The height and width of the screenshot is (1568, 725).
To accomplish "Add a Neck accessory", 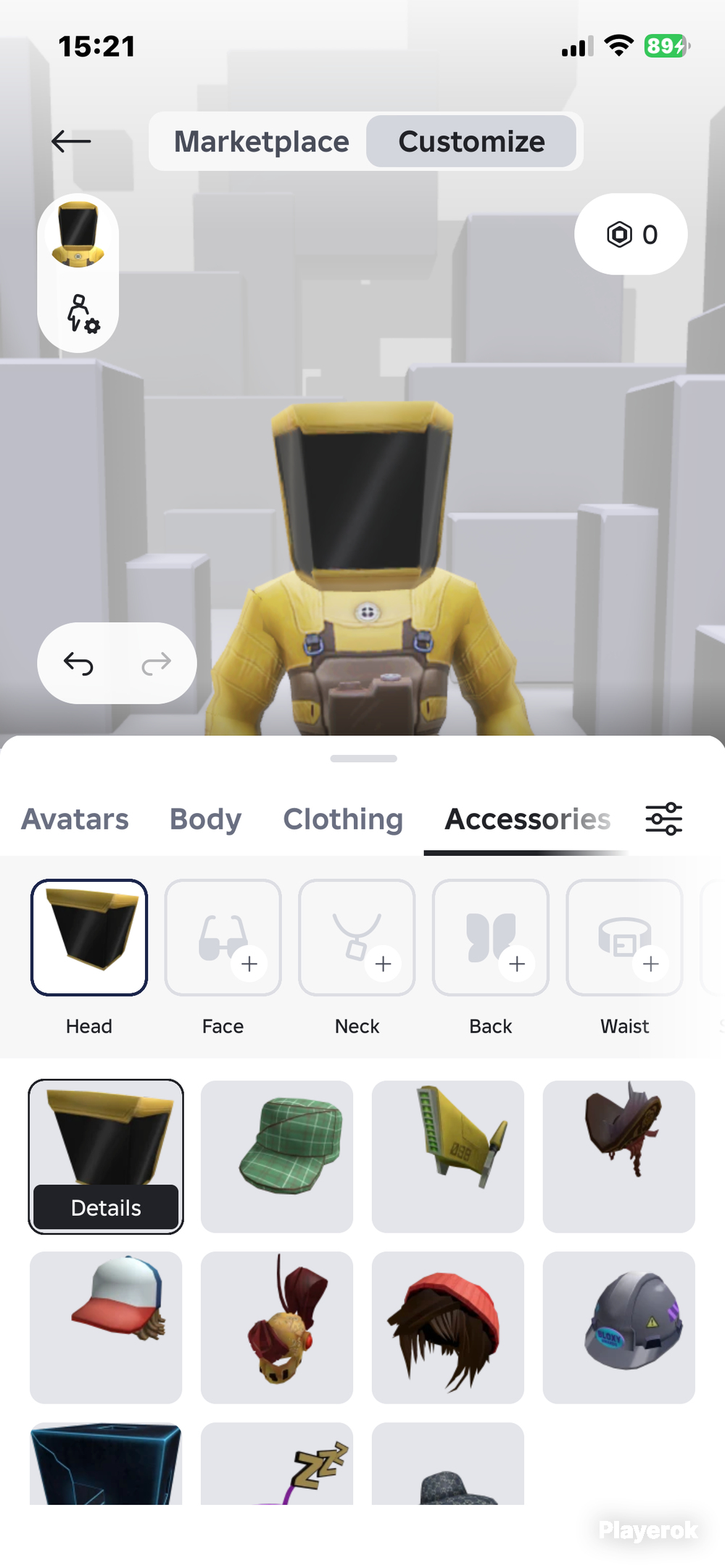I will pyautogui.click(x=357, y=938).
